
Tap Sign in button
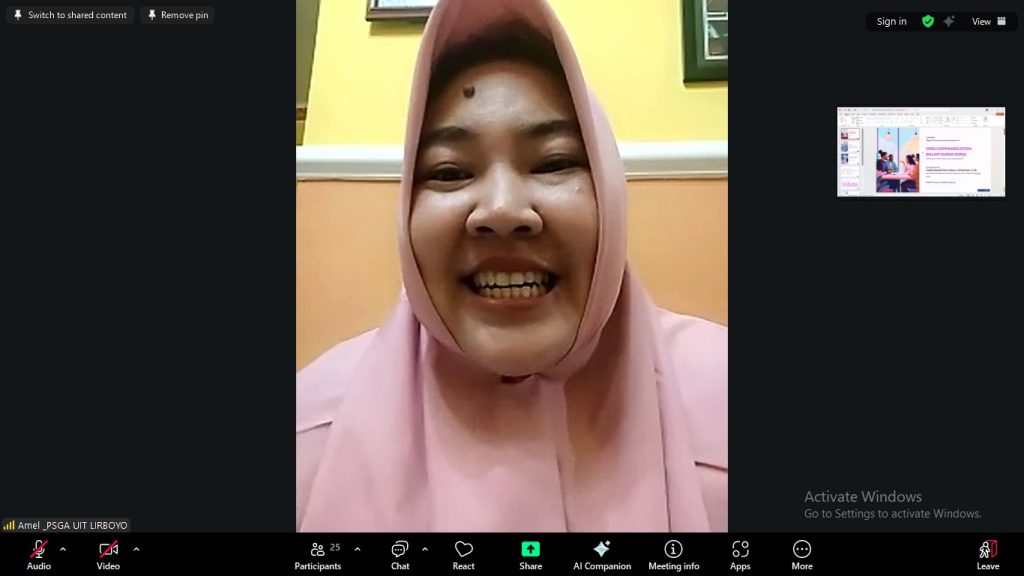pyautogui.click(x=891, y=21)
